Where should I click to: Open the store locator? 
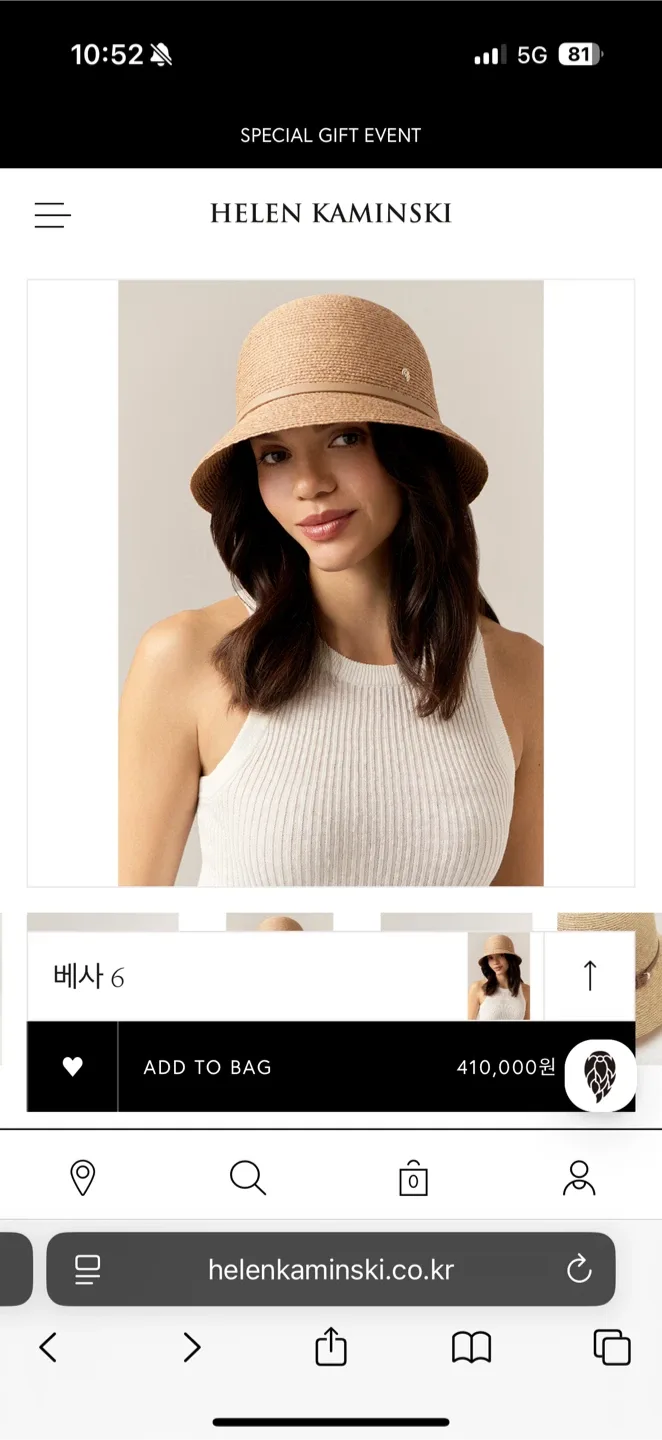82,1178
